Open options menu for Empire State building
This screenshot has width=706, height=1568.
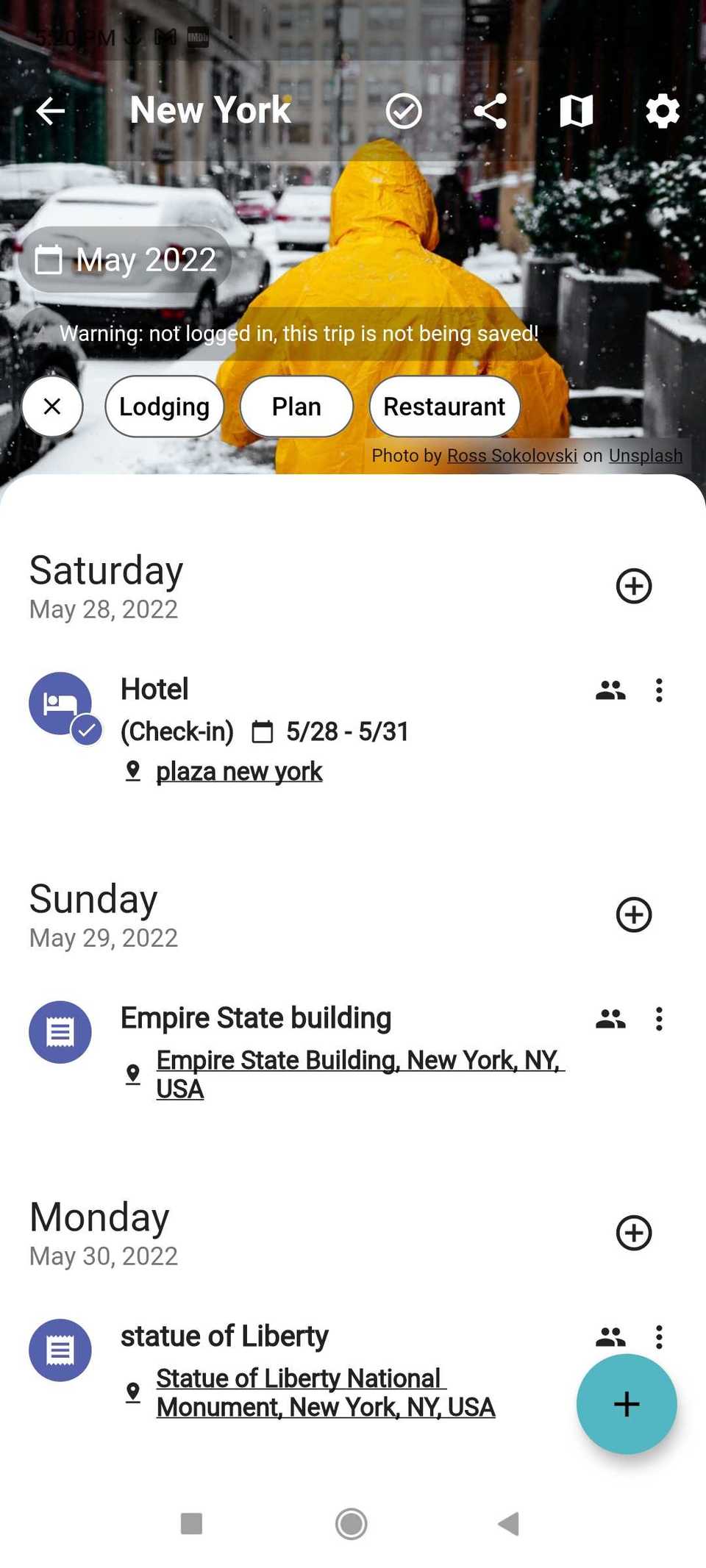point(658,1018)
